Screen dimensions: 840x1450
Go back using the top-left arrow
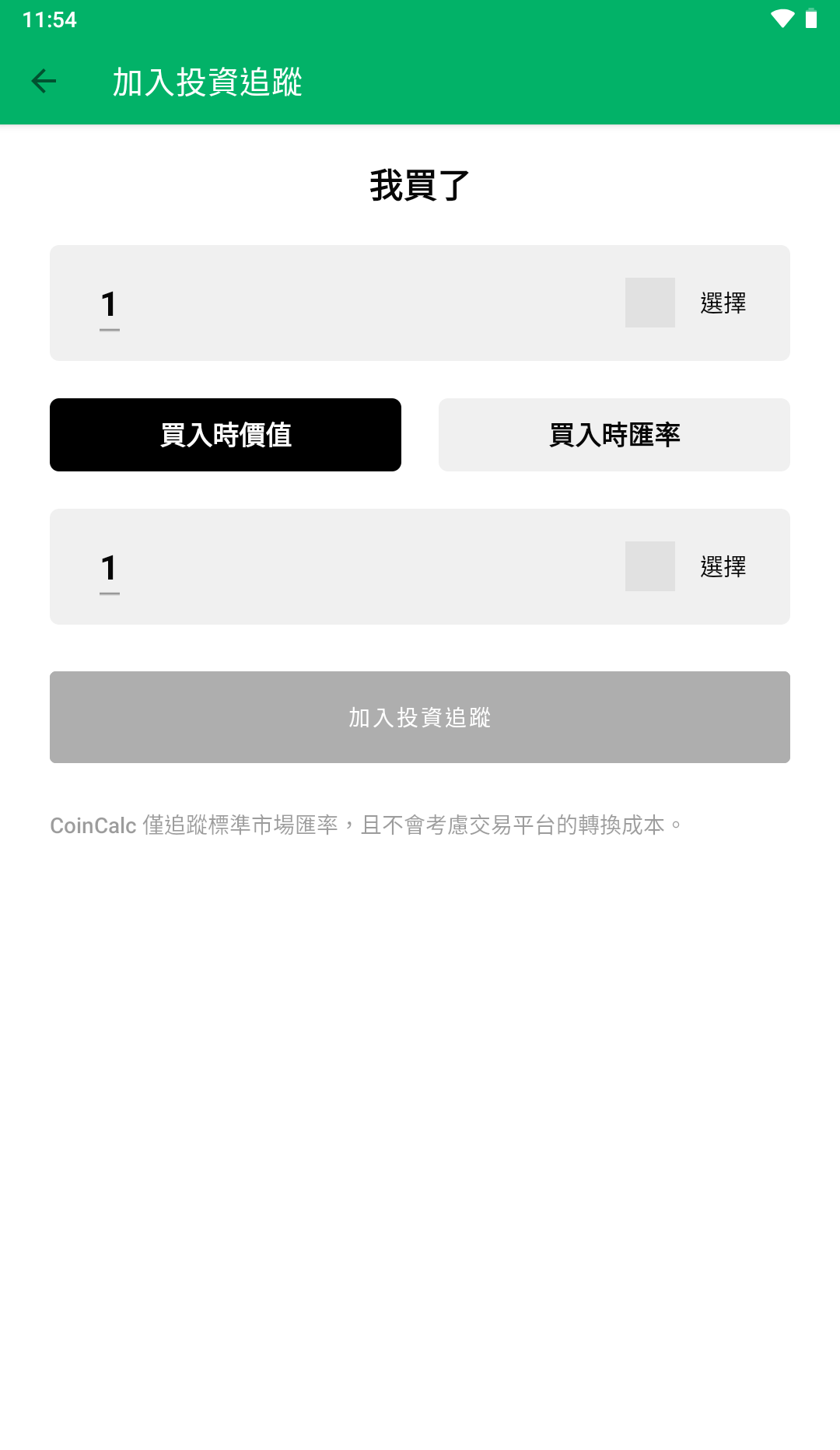[x=44, y=81]
